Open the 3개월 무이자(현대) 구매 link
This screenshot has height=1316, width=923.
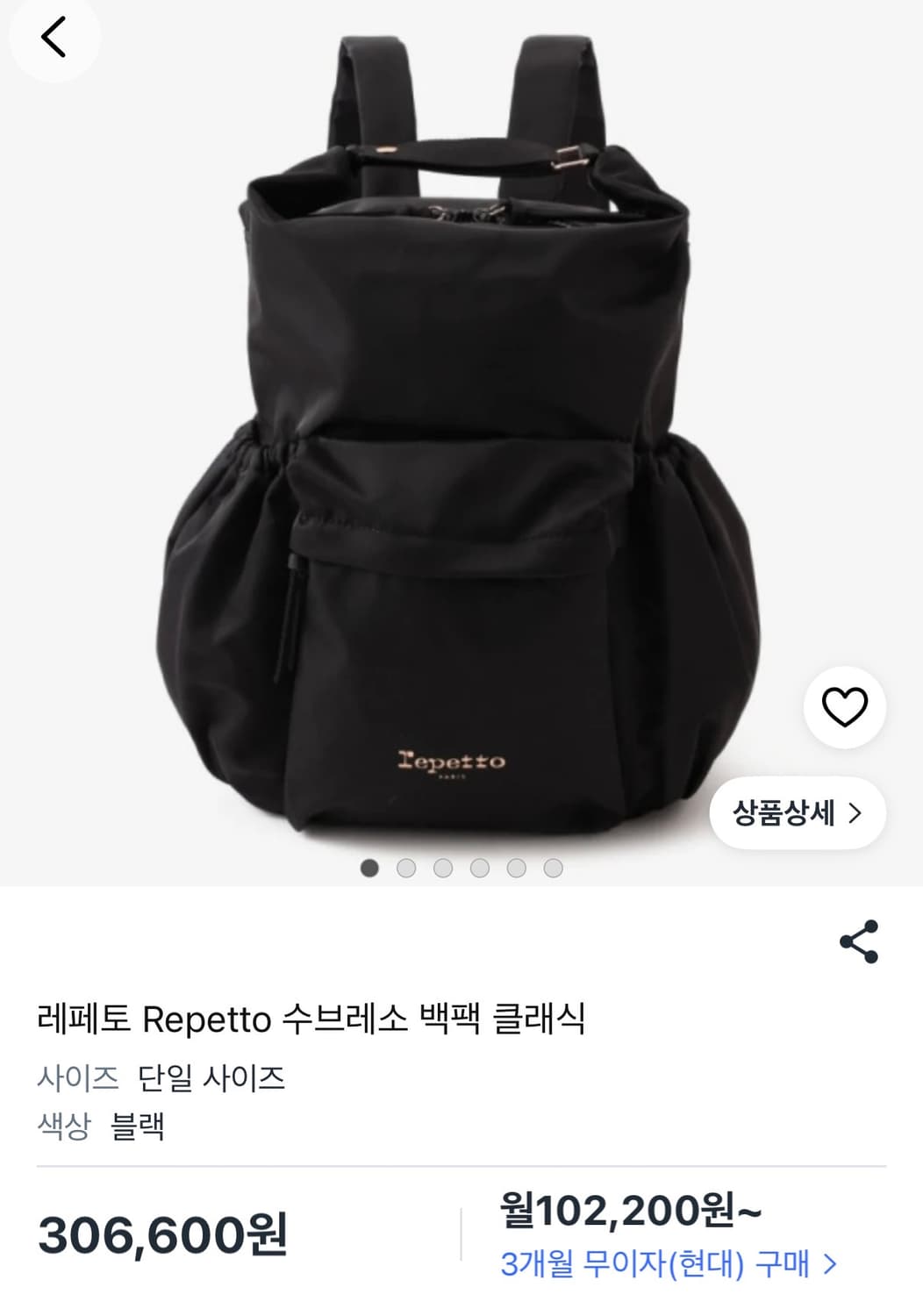click(658, 1262)
